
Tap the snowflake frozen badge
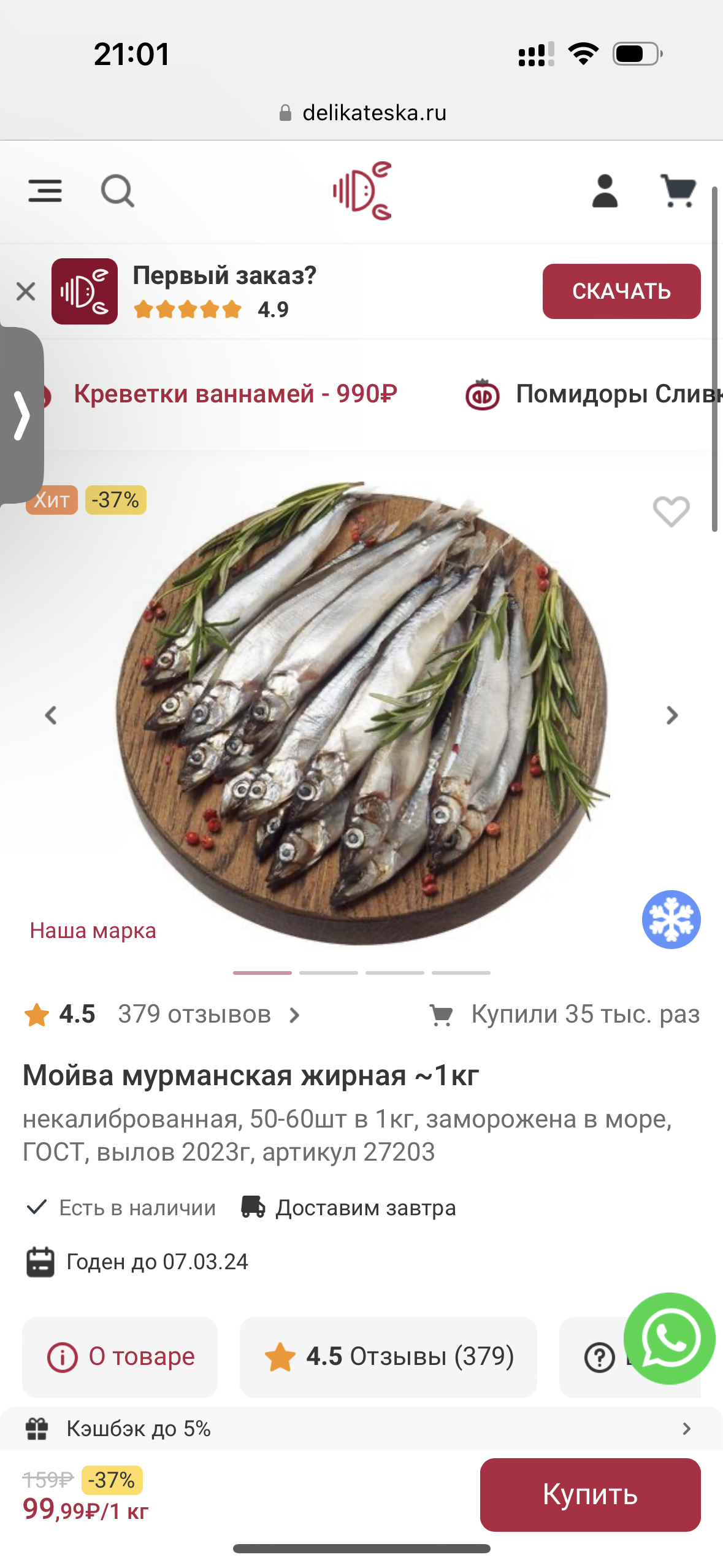(671, 919)
